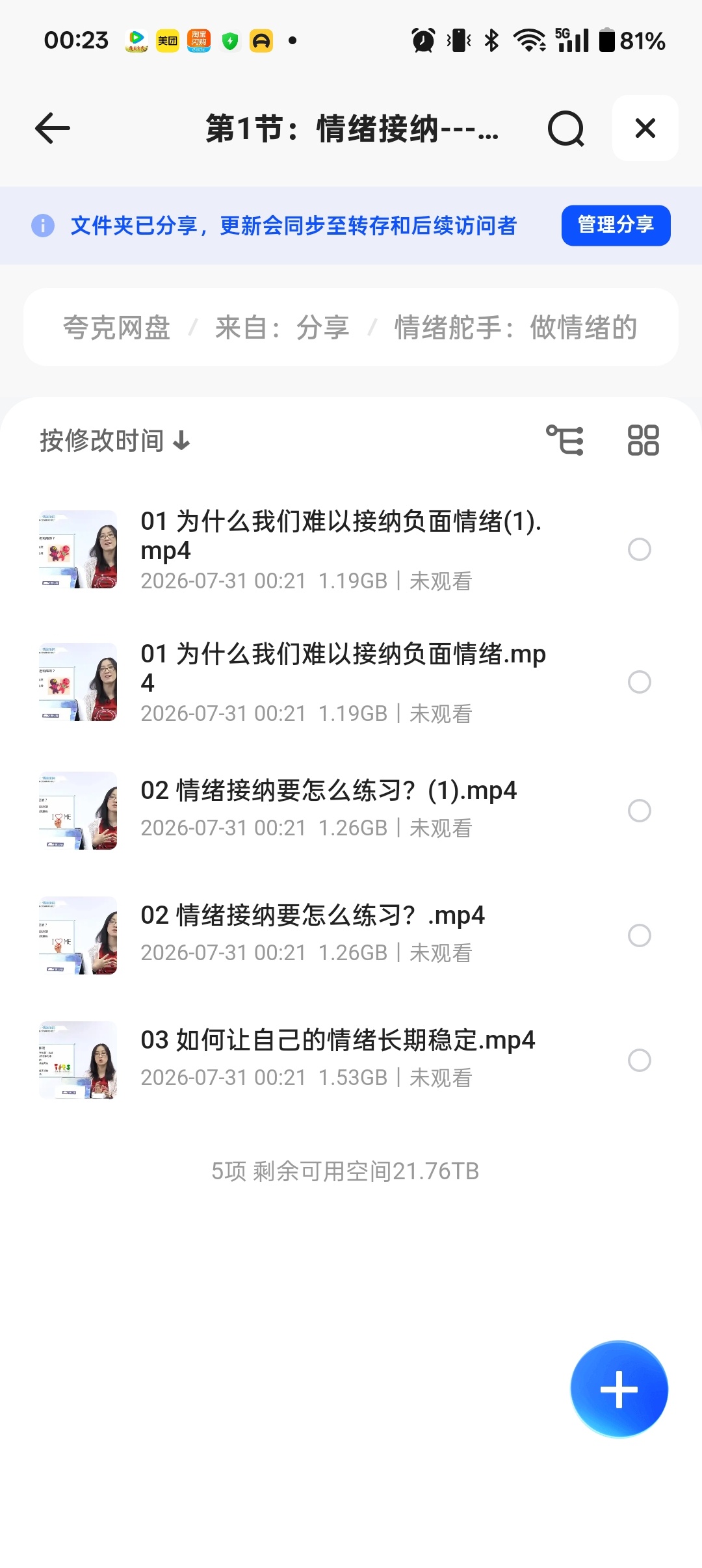Change sort order 按修改时间
Viewport: 702px width, 1568px height.
[115, 441]
